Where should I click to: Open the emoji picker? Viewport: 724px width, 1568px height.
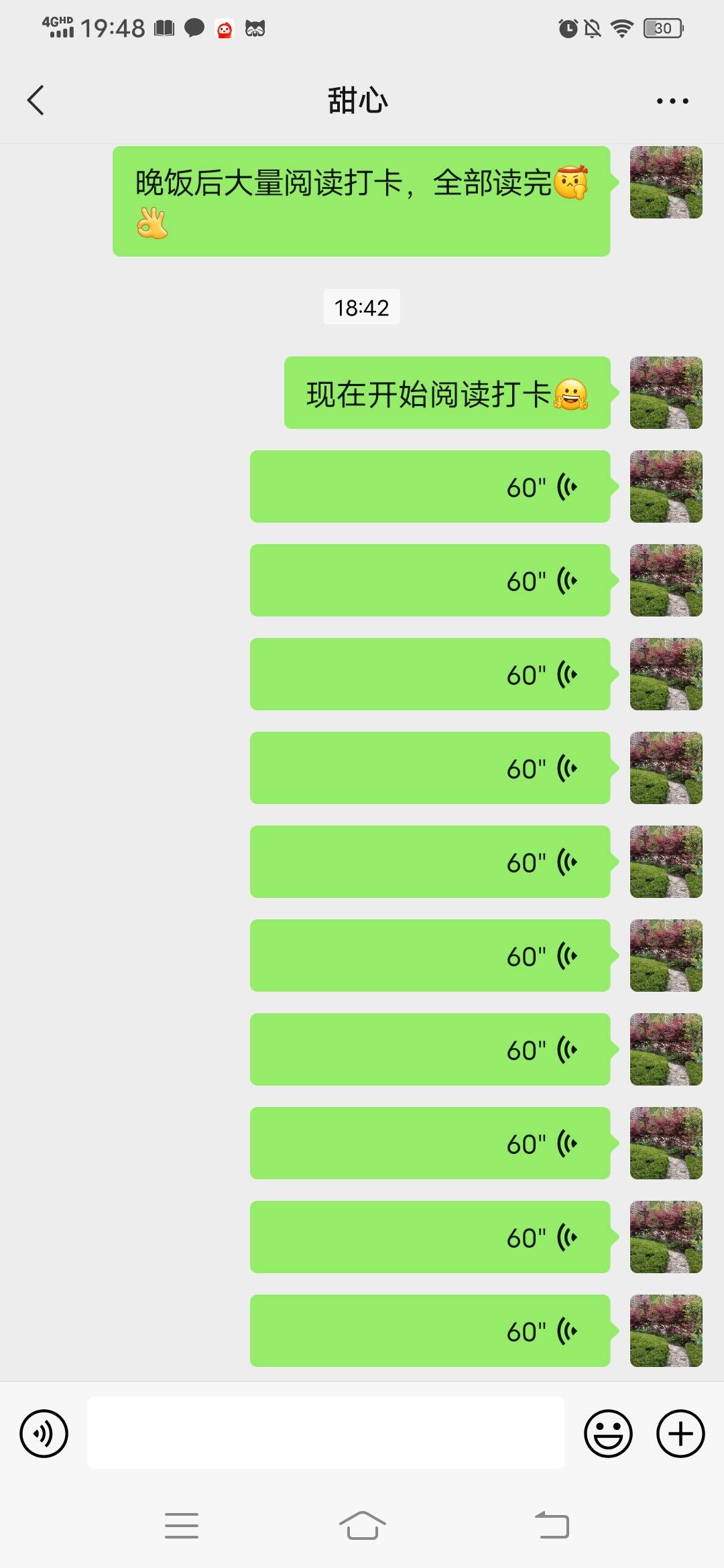pos(608,1433)
